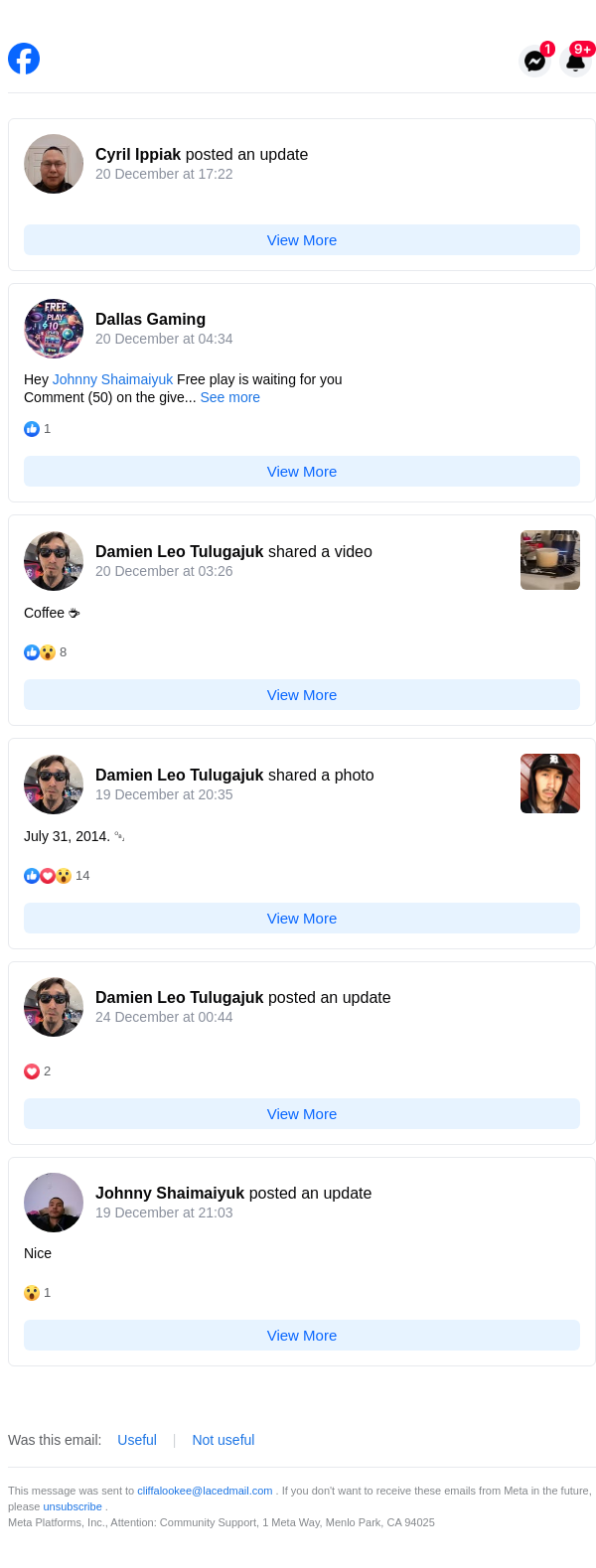Image resolution: width=596 pixels, height=1568 pixels.
Task: View more of Damien's Coffee video post
Action: click(302, 695)
